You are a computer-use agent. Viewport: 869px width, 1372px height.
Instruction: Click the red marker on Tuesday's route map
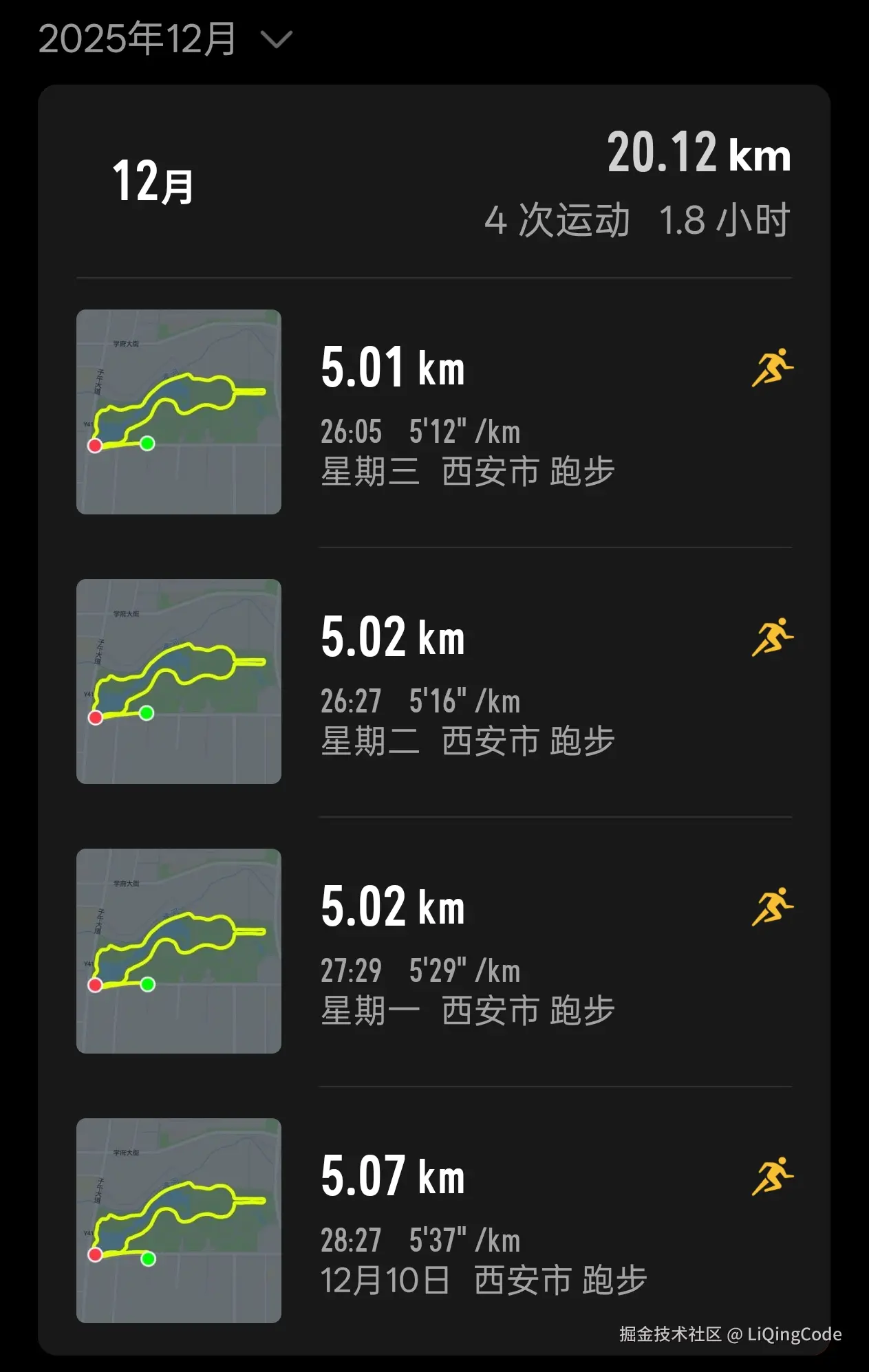[x=95, y=718]
